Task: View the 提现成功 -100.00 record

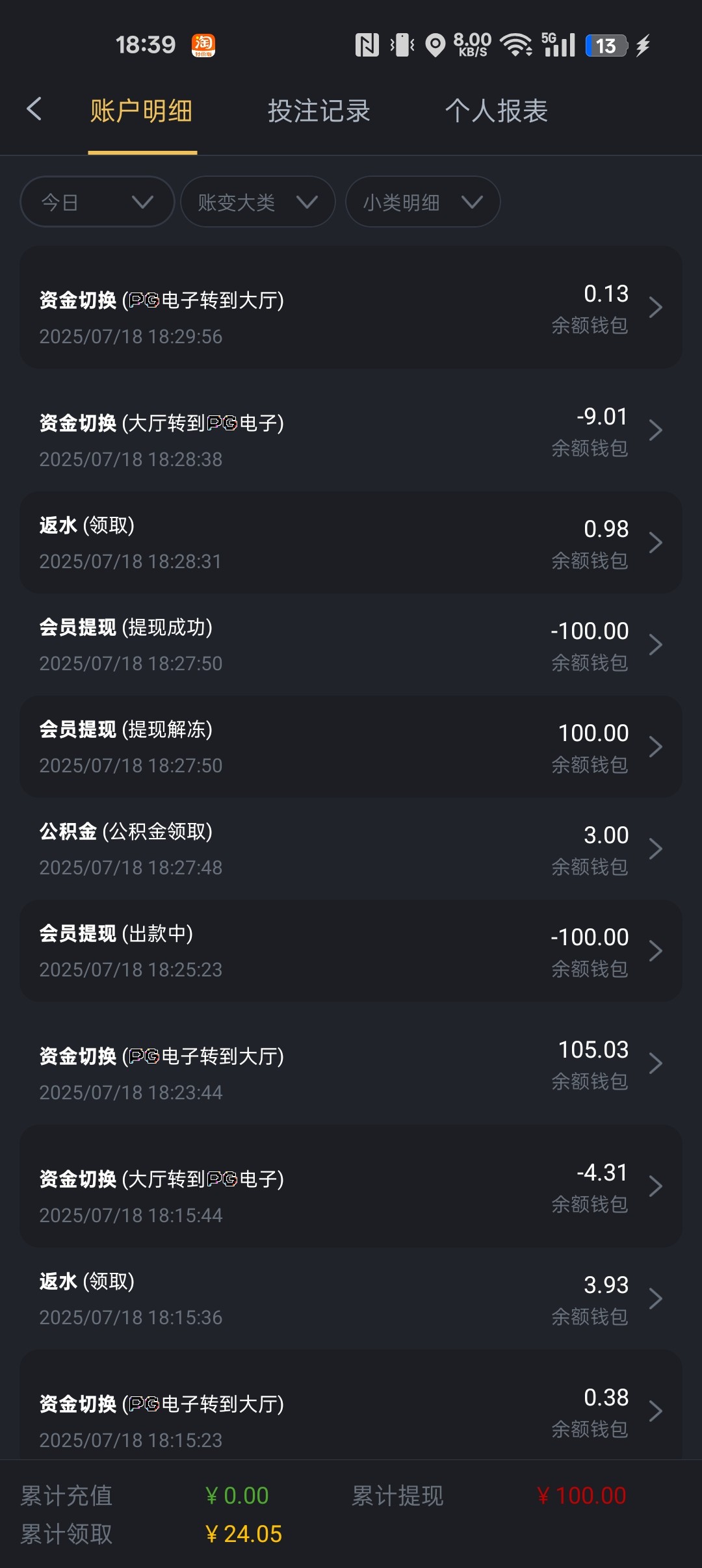Action: pos(351,645)
